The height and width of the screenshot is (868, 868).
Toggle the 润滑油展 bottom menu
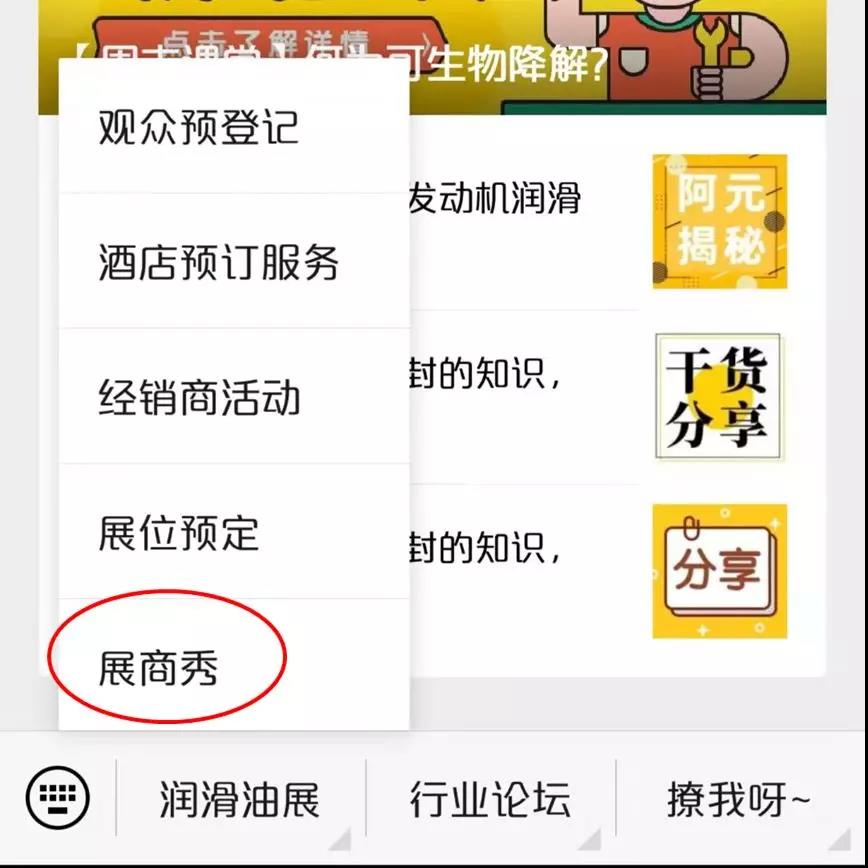[240, 801]
